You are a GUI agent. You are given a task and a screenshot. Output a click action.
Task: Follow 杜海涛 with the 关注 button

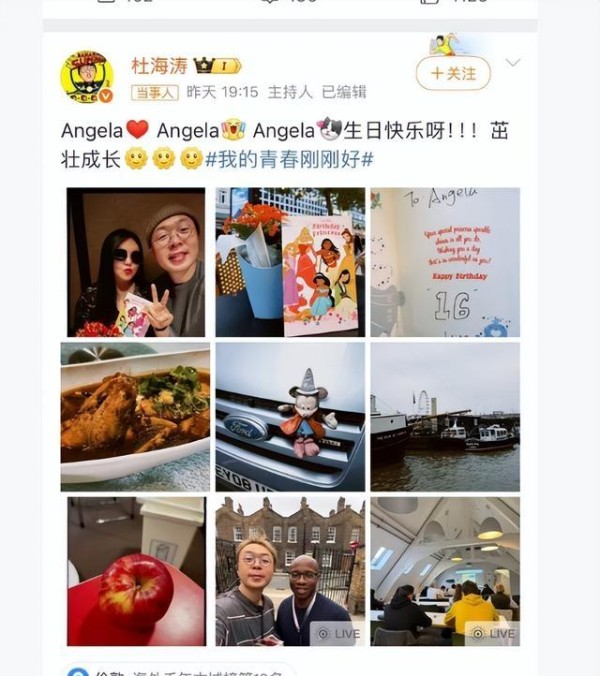(453, 73)
